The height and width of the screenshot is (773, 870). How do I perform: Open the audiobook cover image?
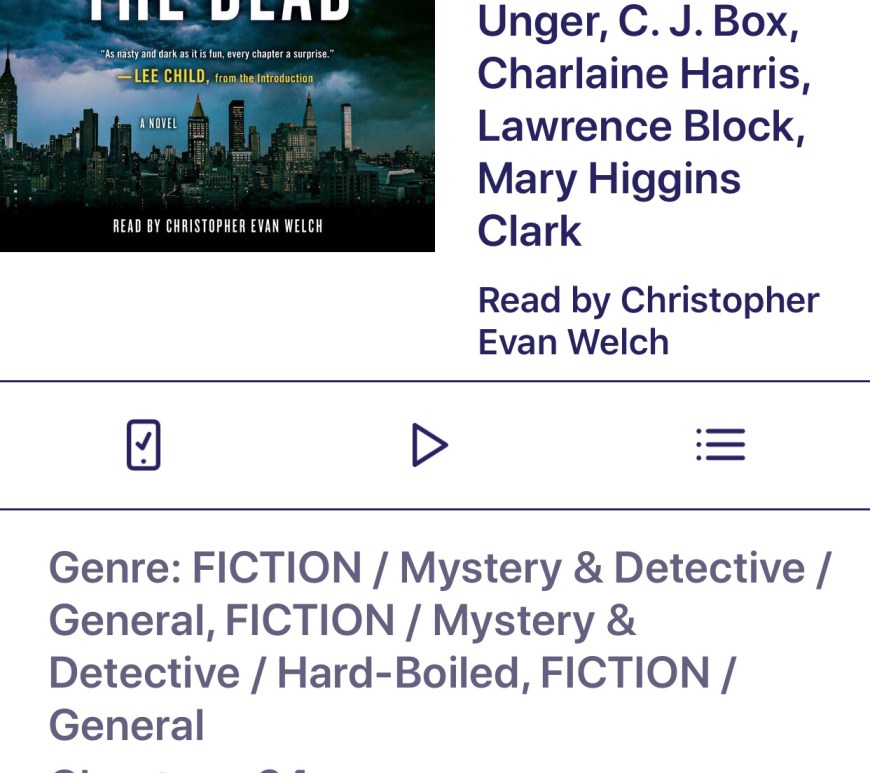(217, 125)
